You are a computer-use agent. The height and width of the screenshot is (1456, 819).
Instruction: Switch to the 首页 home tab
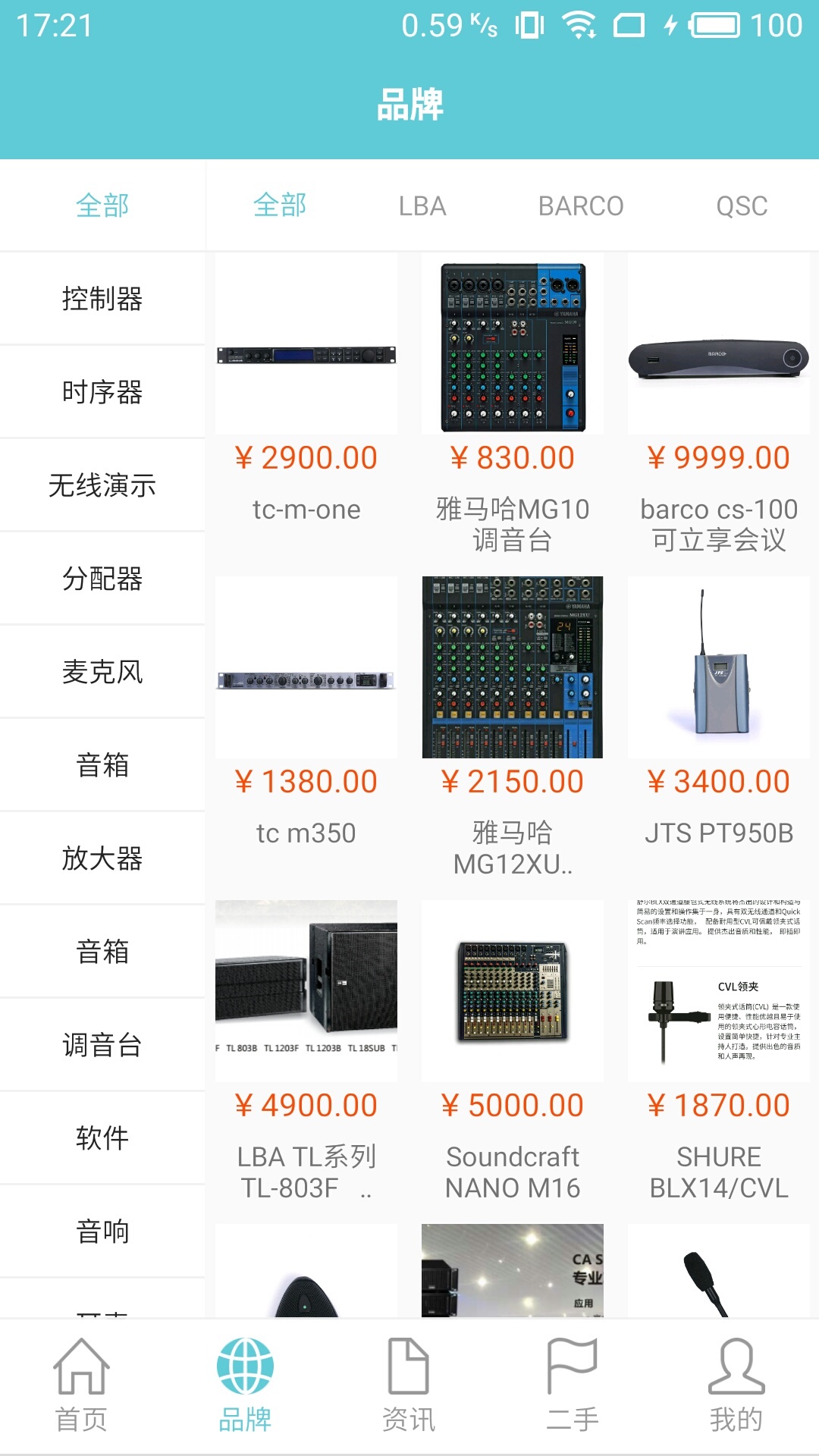click(x=81, y=1385)
